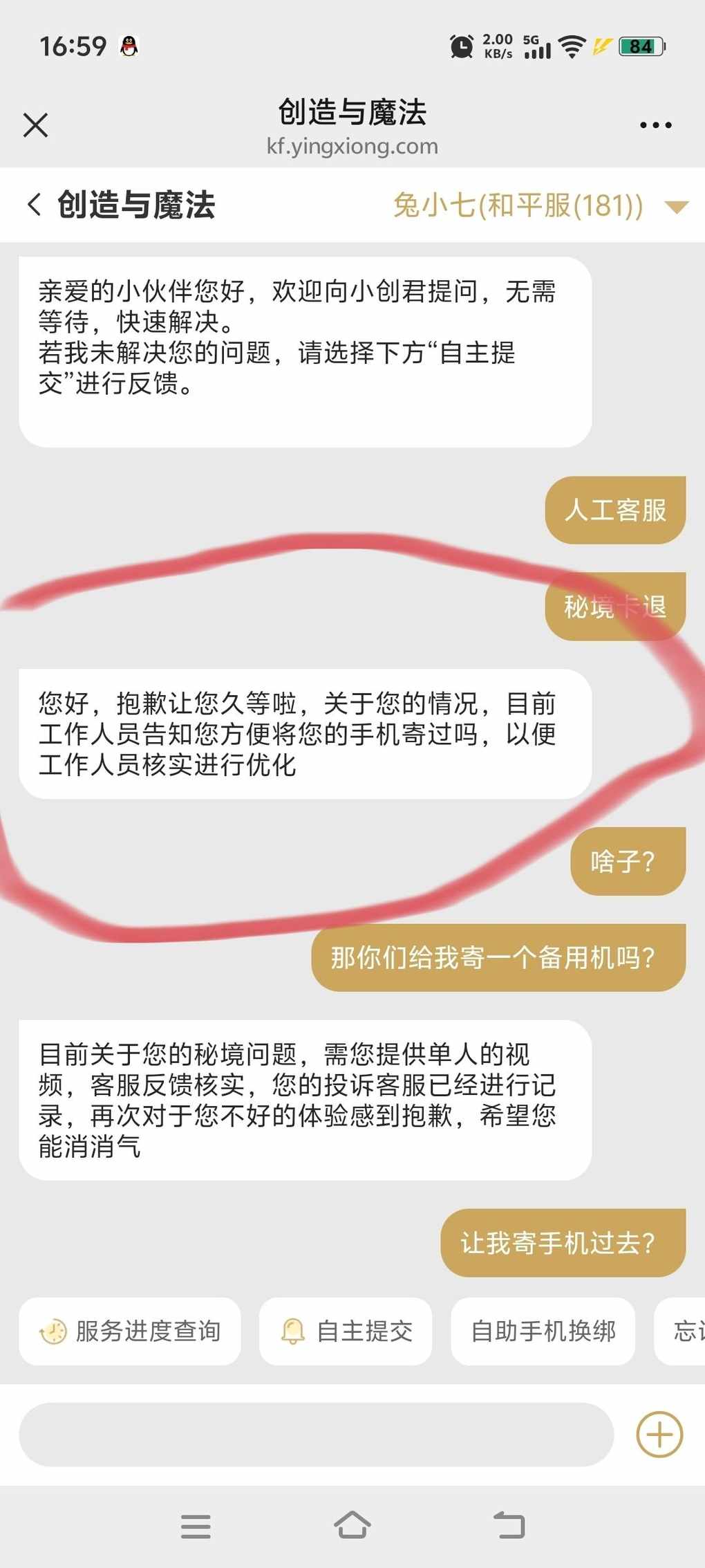Image resolution: width=705 pixels, height=1568 pixels.
Task: Open recent apps from navigation bar
Action: click(x=196, y=1526)
